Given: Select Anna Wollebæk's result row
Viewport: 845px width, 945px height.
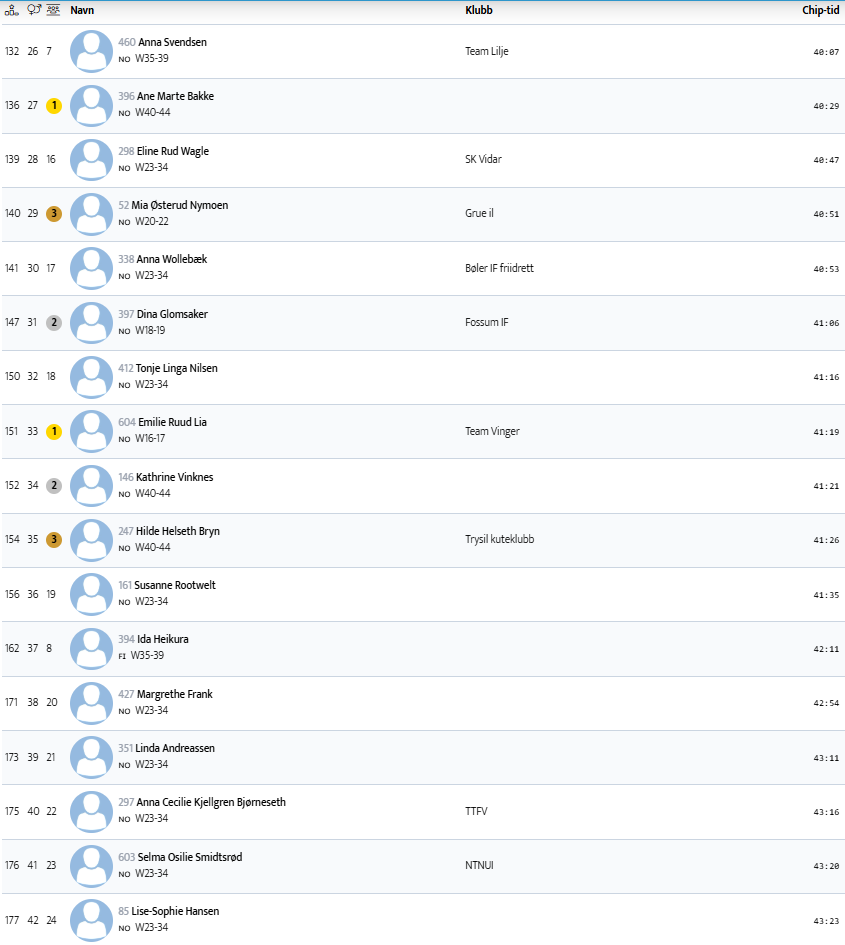Looking at the screenshot, I should [x=172, y=259].
